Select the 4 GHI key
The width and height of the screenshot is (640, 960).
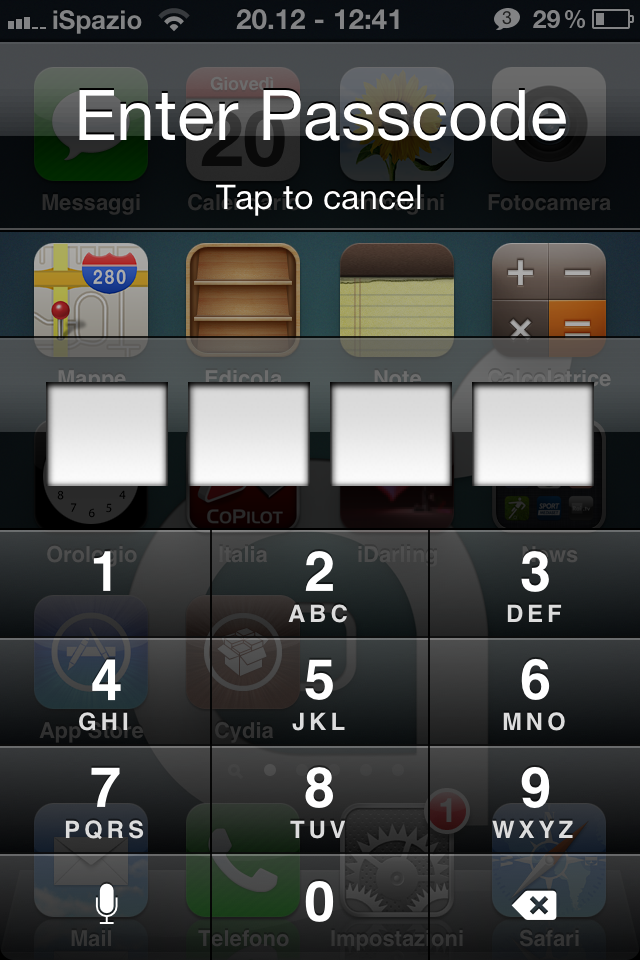(x=105, y=693)
